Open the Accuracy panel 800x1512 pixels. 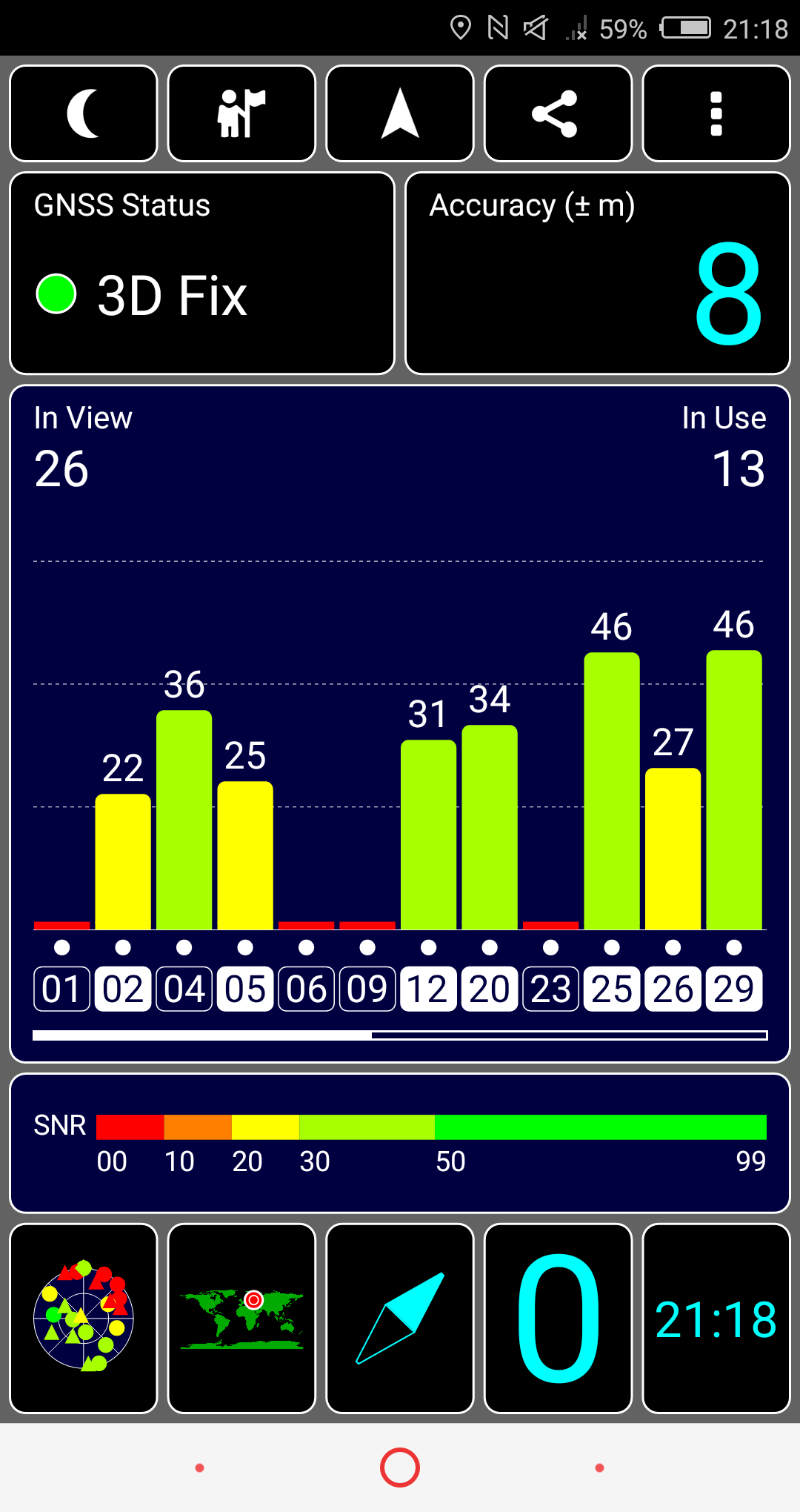[598, 273]
